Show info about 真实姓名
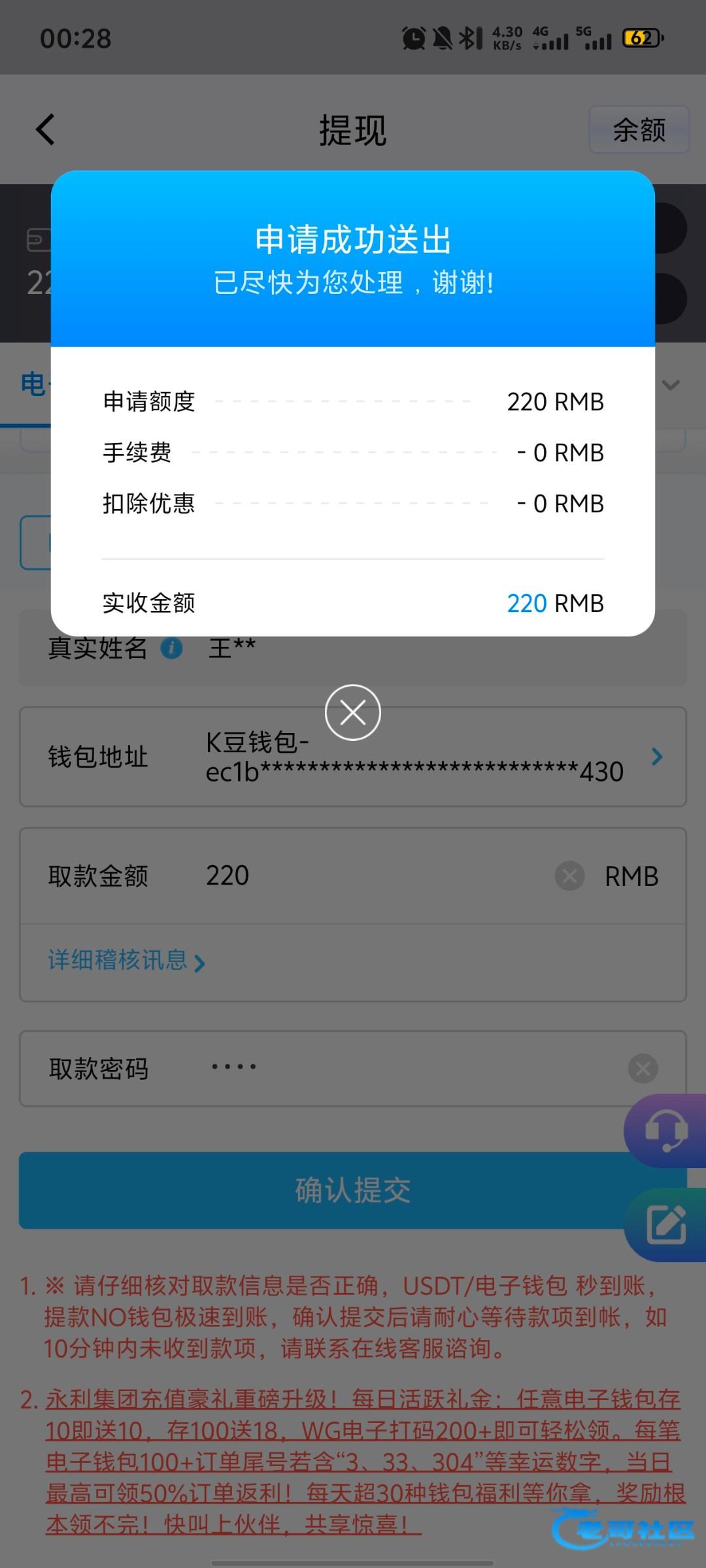 [171, 648]
